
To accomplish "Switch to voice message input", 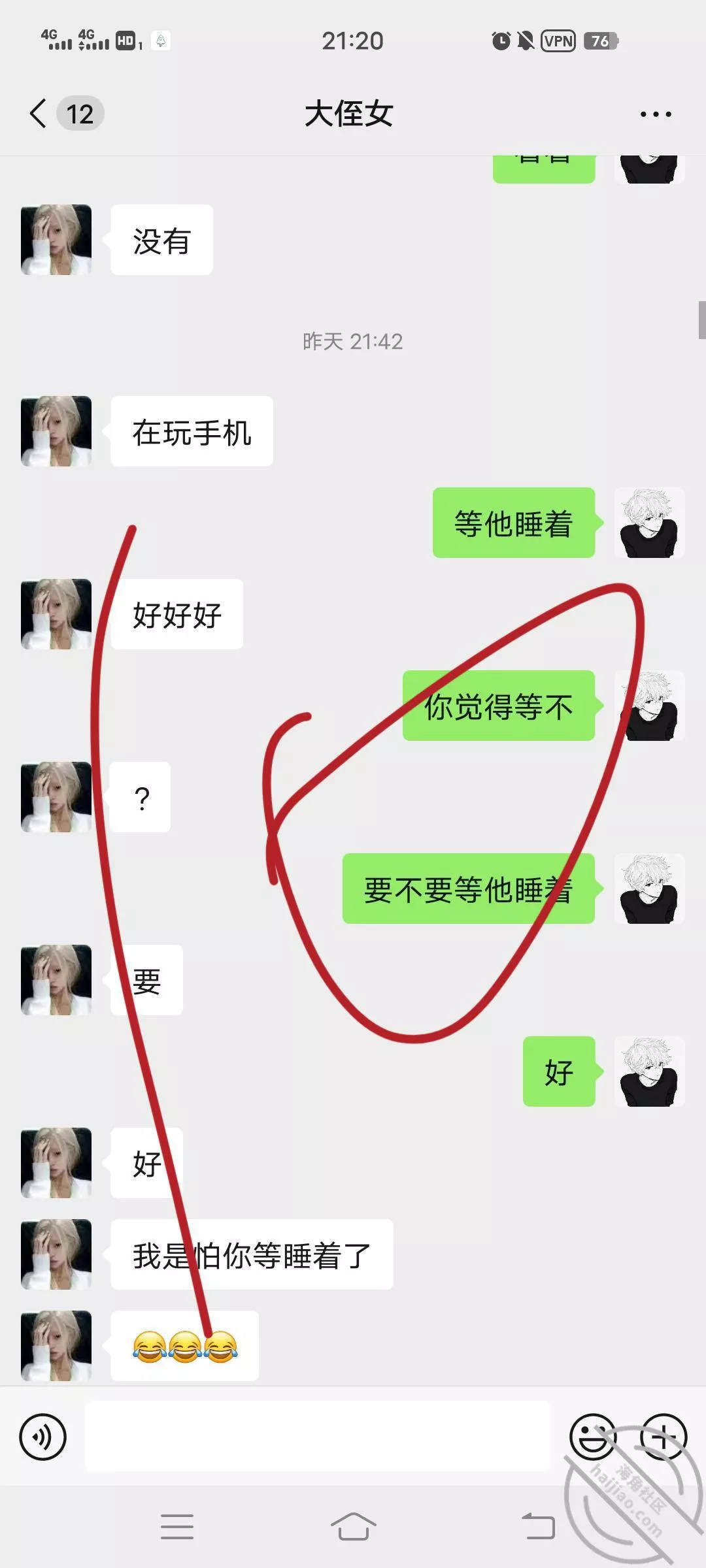I will coord(43,1437).
